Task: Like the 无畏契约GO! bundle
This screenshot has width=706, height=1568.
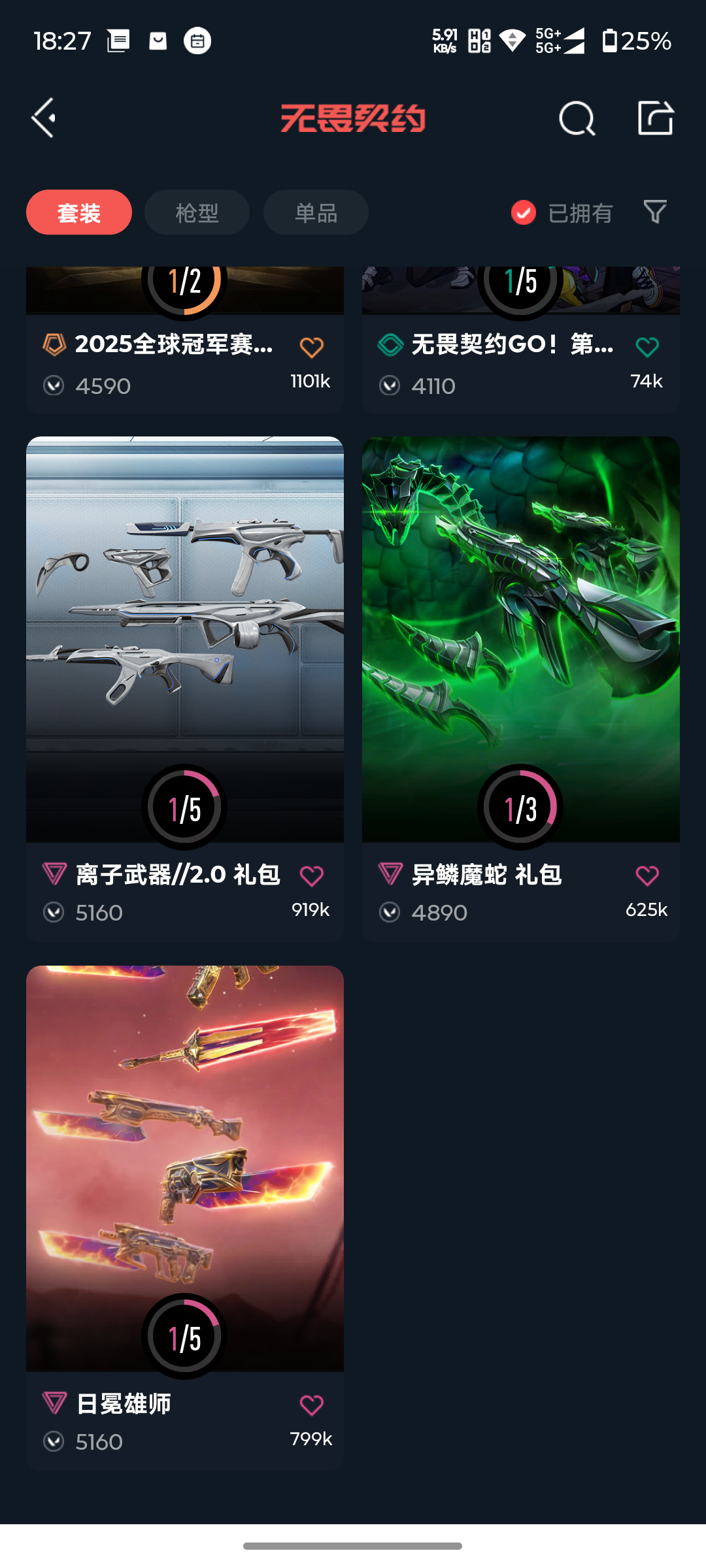Action: click(647, 348)
